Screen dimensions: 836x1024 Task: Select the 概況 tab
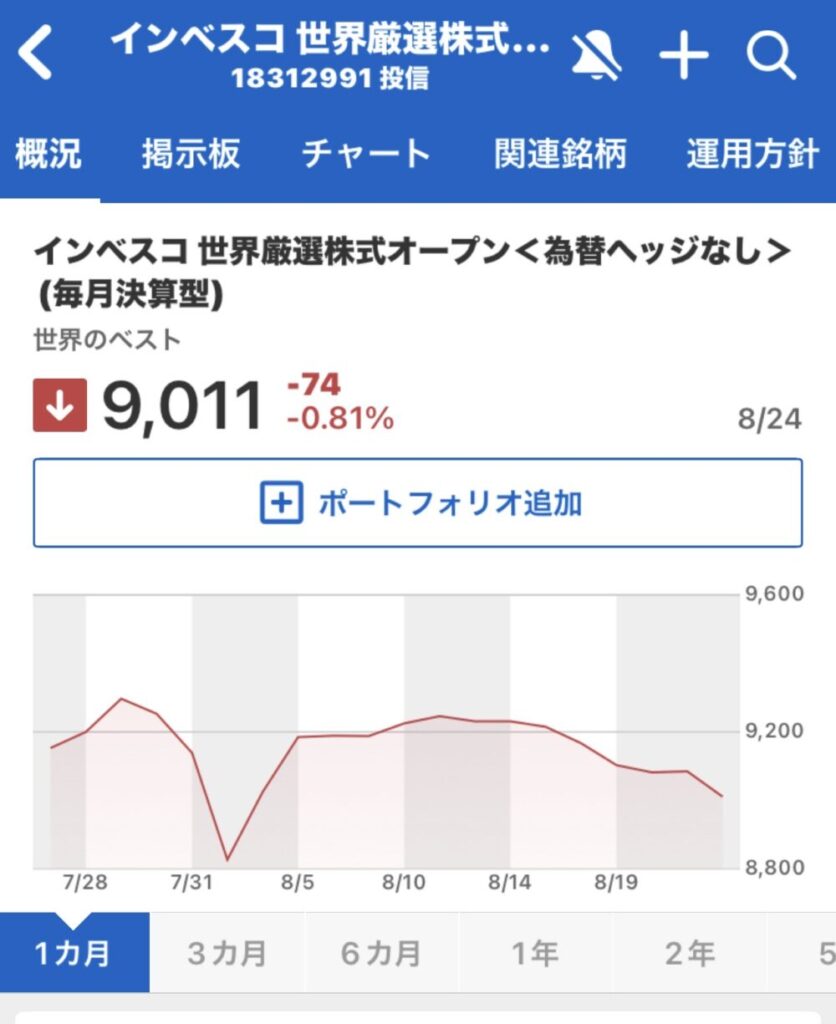pos(48,154)
